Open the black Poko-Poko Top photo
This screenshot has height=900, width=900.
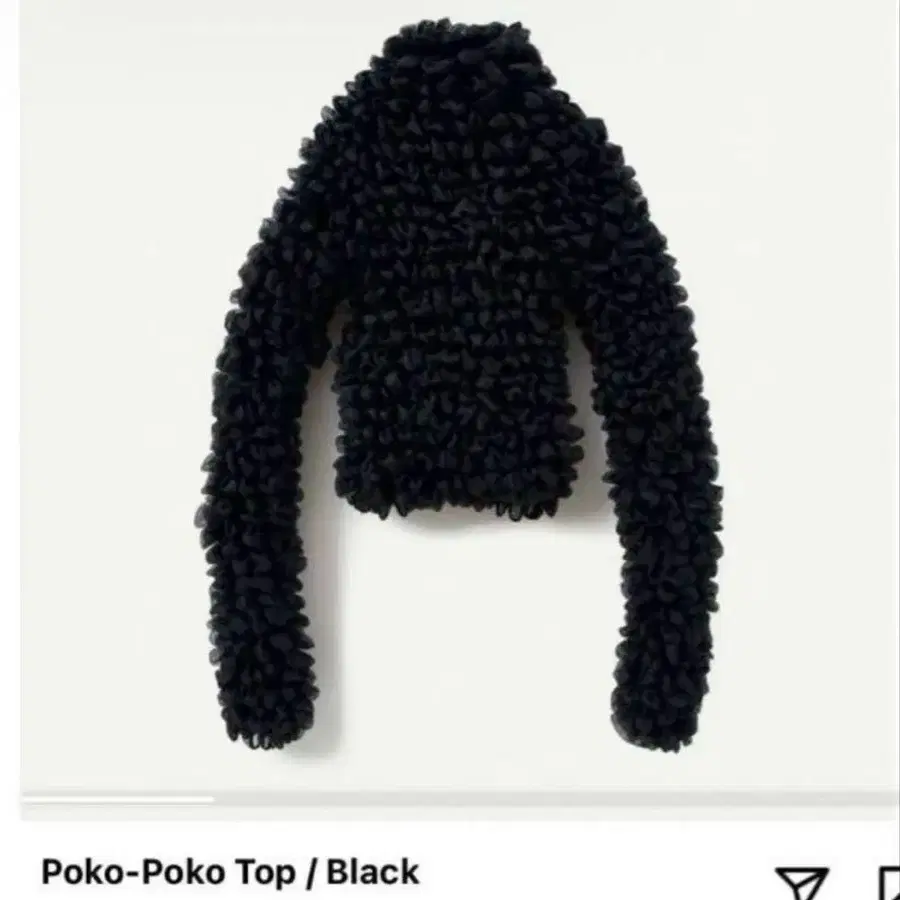[460, 390]
